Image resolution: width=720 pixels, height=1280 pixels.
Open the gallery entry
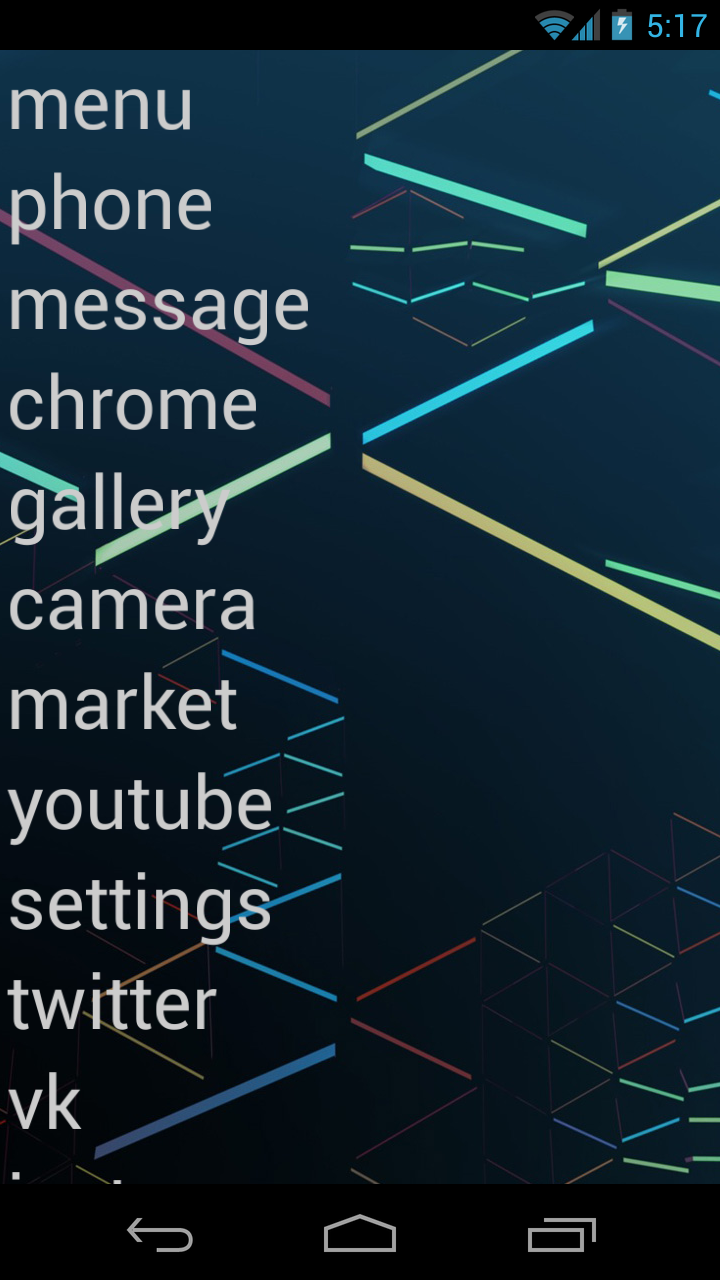click(x=118, y=505)
